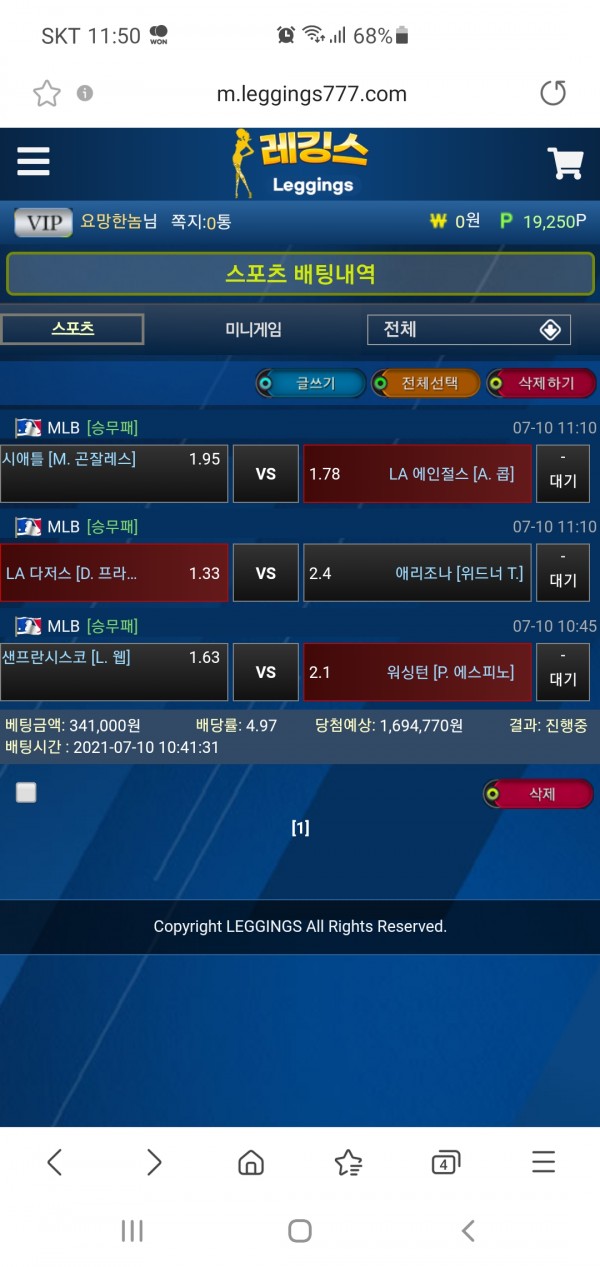Switch to the 미니게임 tab
The height and width of the screenshot is (1267, 600).
click(x=253, y=330)
